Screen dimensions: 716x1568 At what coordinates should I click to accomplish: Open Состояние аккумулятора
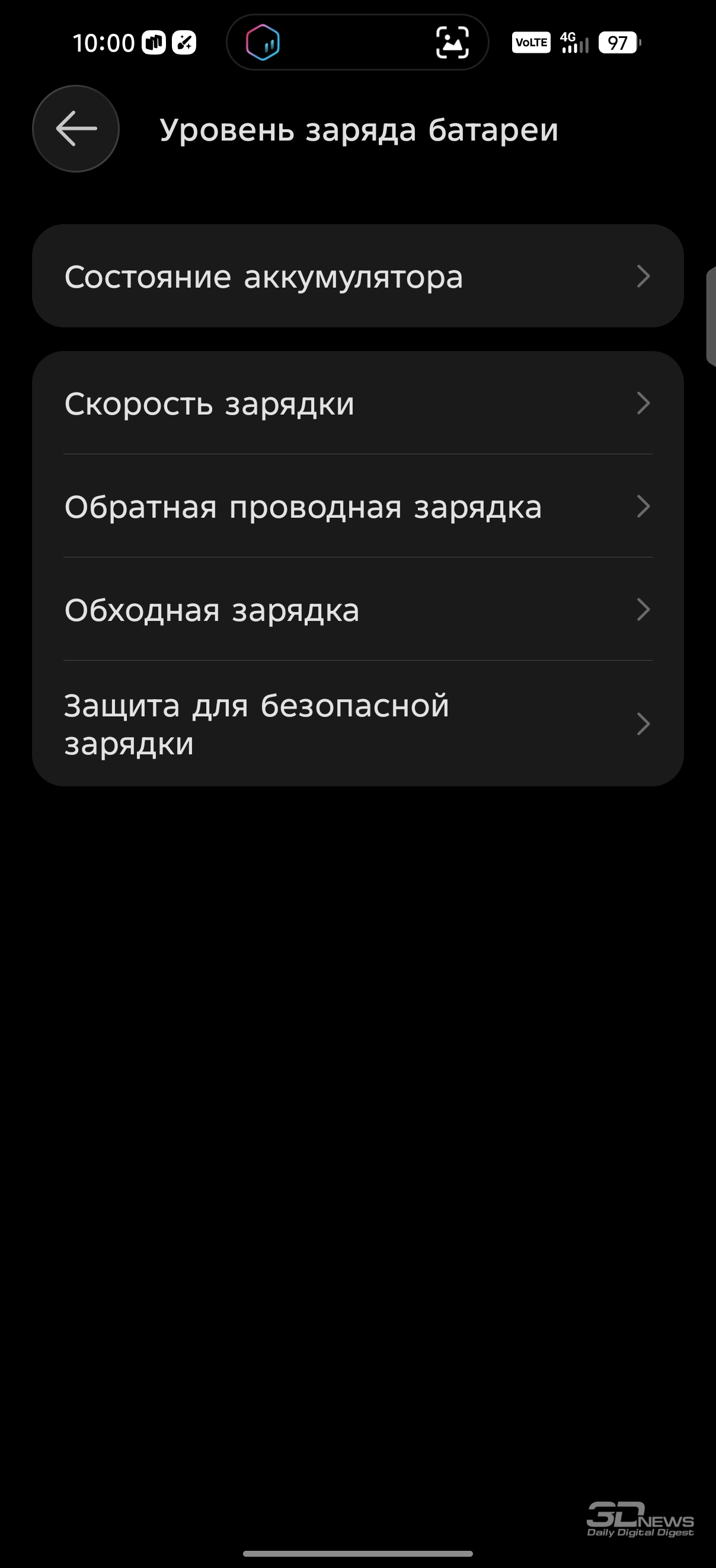pos(357,276)
